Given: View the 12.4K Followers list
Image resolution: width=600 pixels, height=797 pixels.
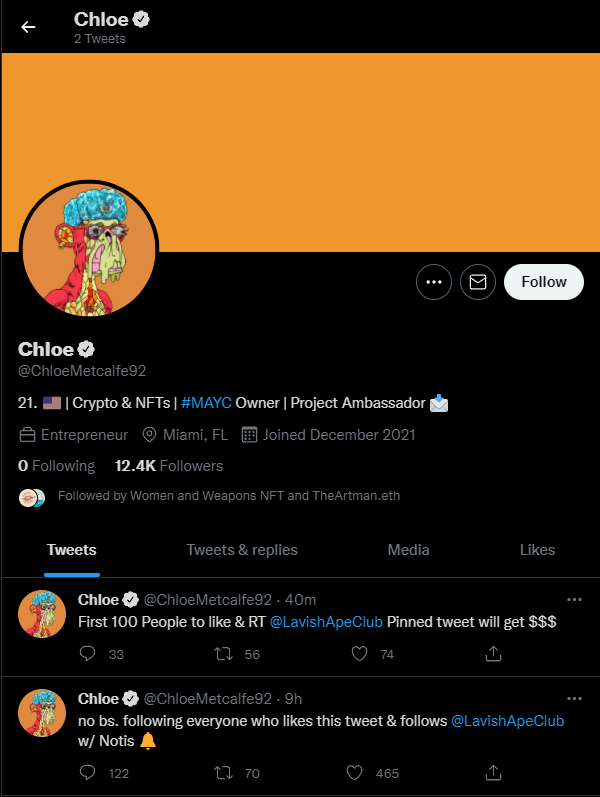Looking at the screenshot, I should [x=169, y=466].
